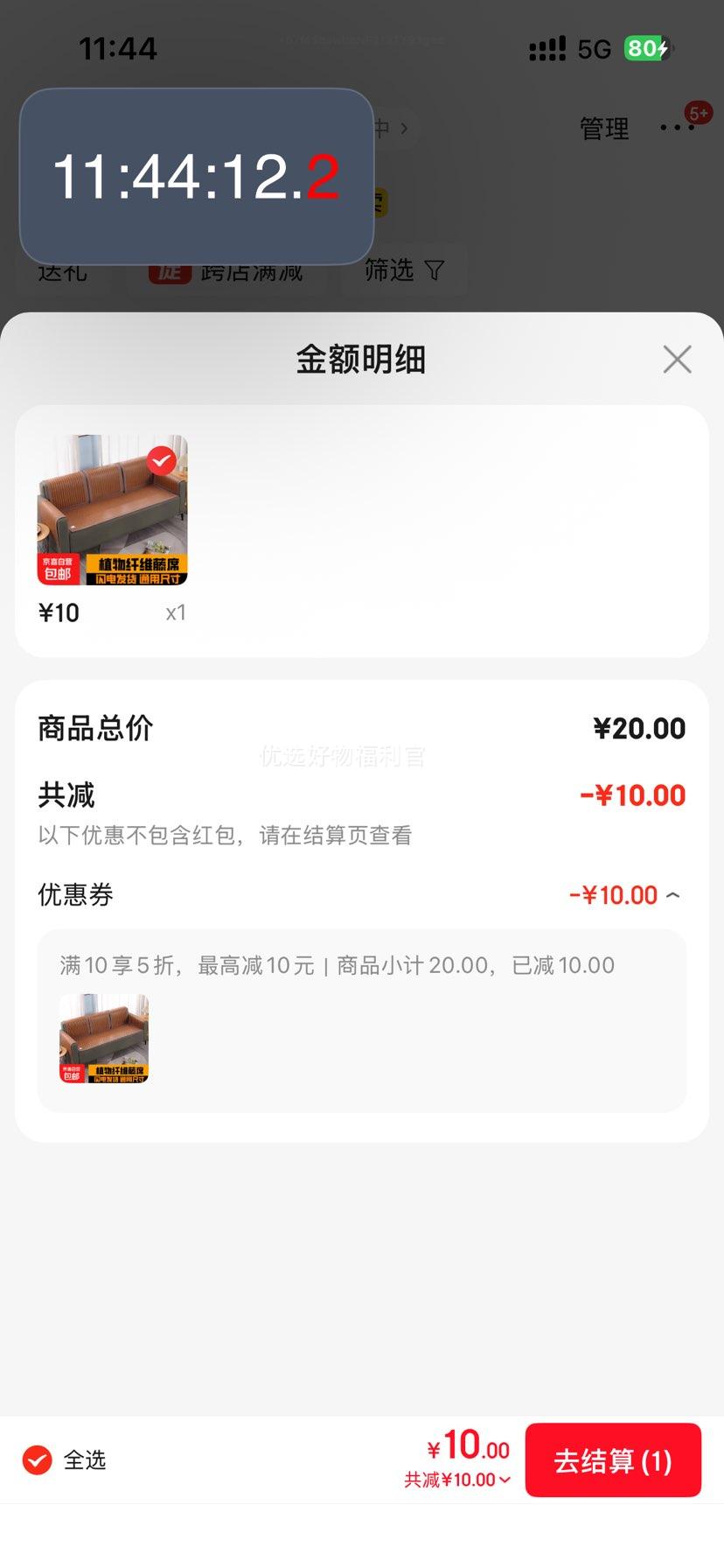Toggle the 全选 checkbox
Screen dimensions: 724x1568
[38, 1459]
